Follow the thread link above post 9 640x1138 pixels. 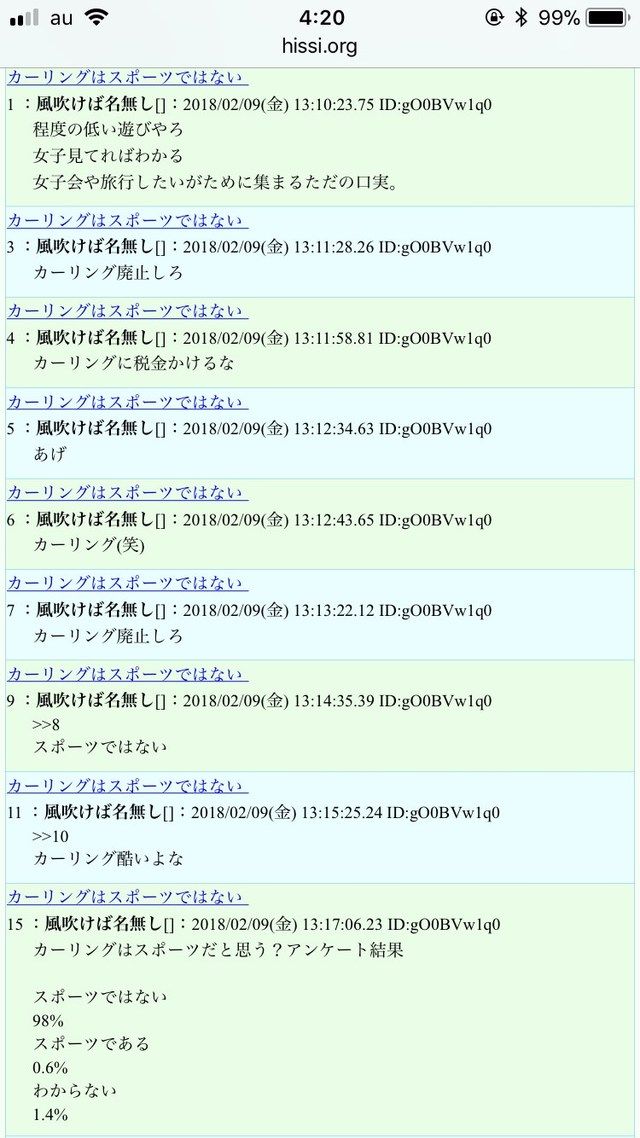click(128, 674)
